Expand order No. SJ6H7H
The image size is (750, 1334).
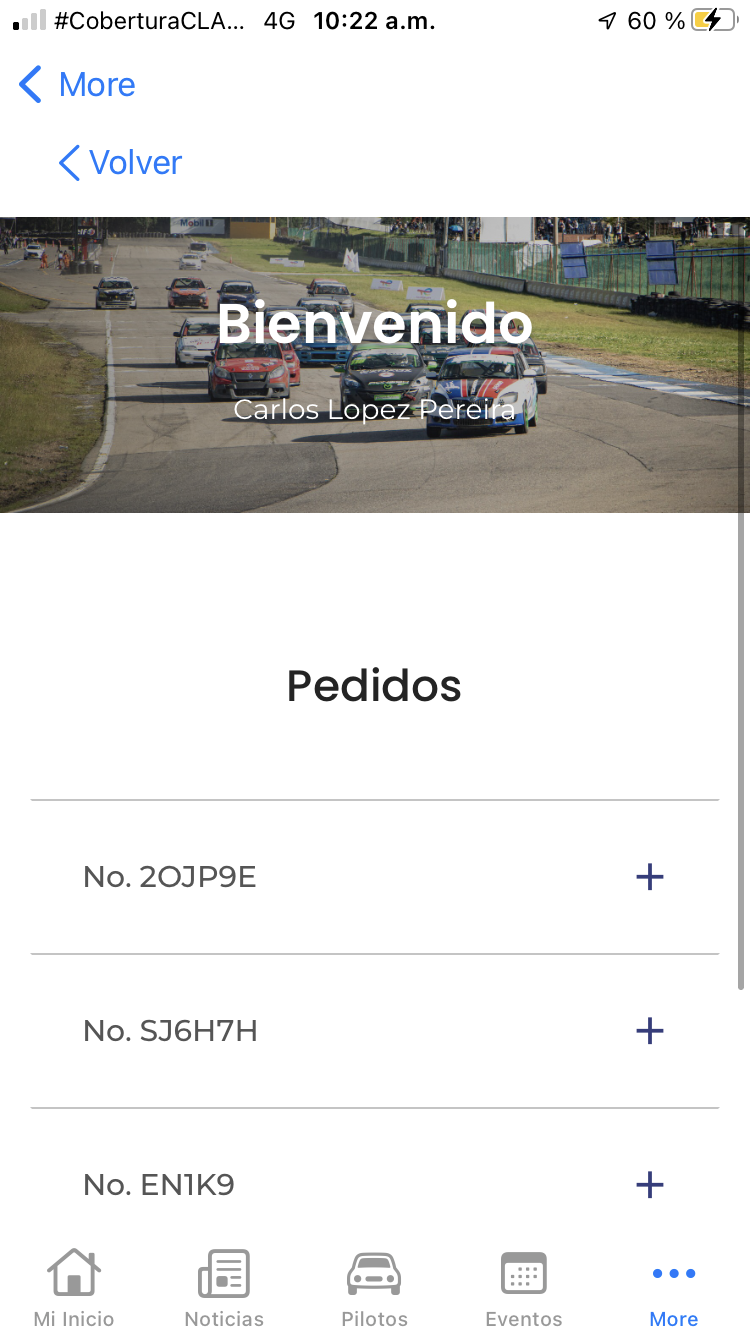click(649, 1031)
